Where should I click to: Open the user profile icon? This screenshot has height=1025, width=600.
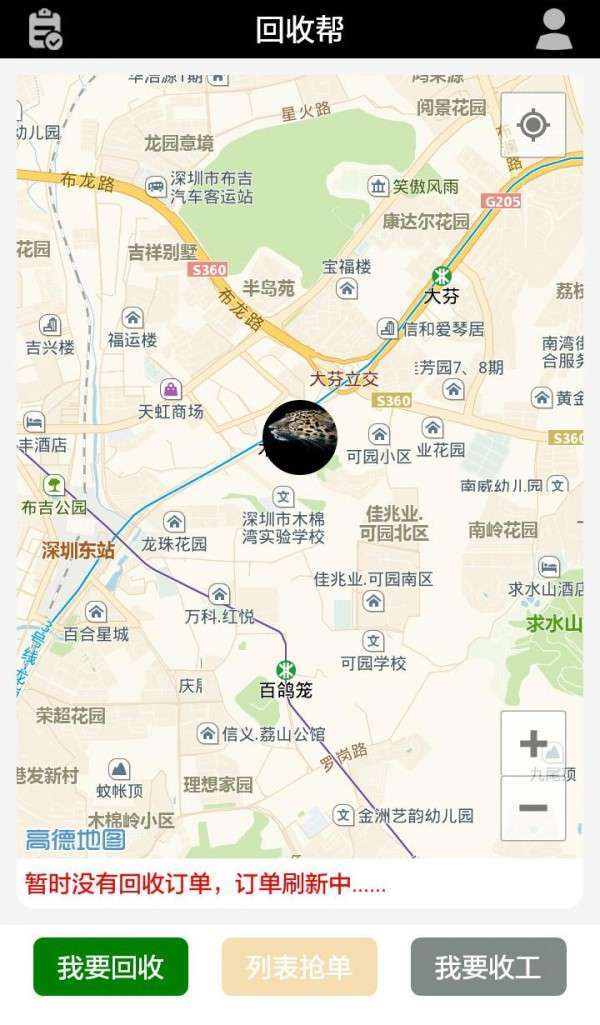[x=554, y=29]
